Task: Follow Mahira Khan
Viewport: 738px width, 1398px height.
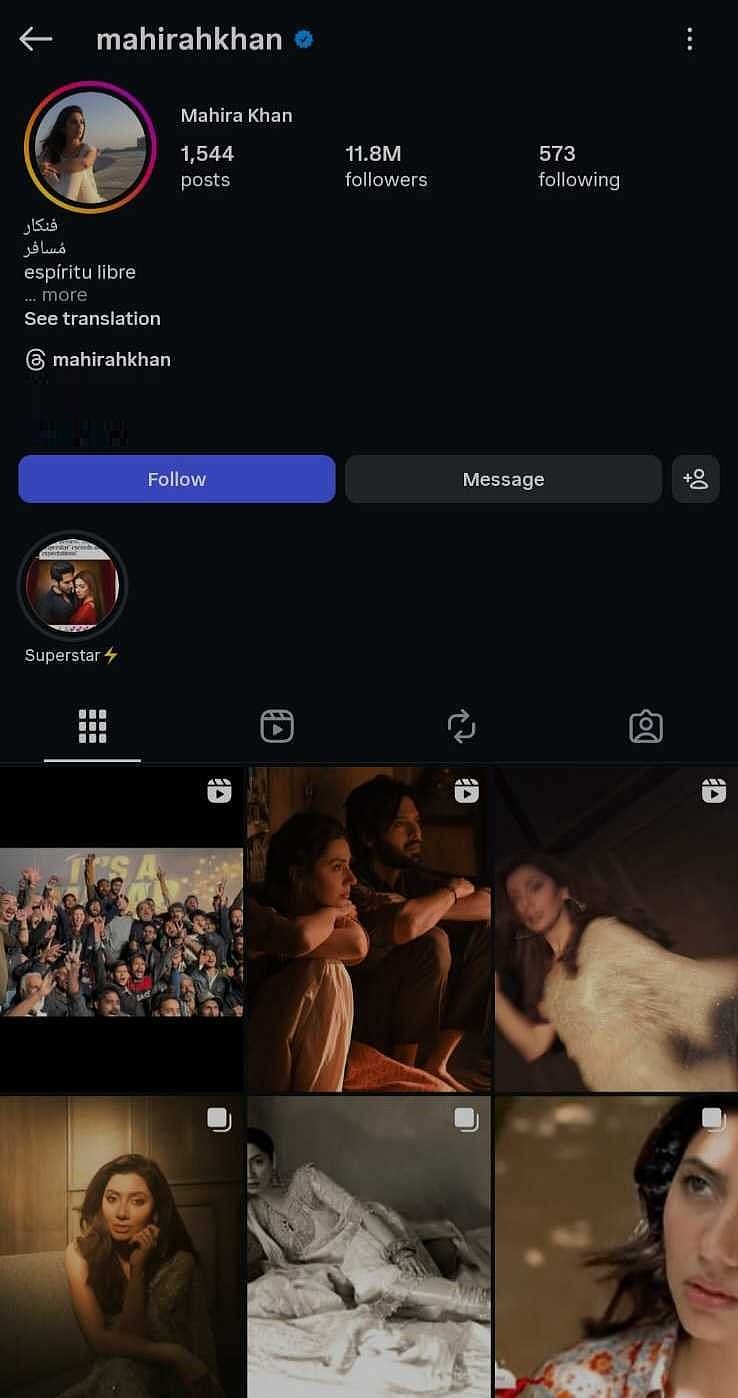Action: pos(176,479)
